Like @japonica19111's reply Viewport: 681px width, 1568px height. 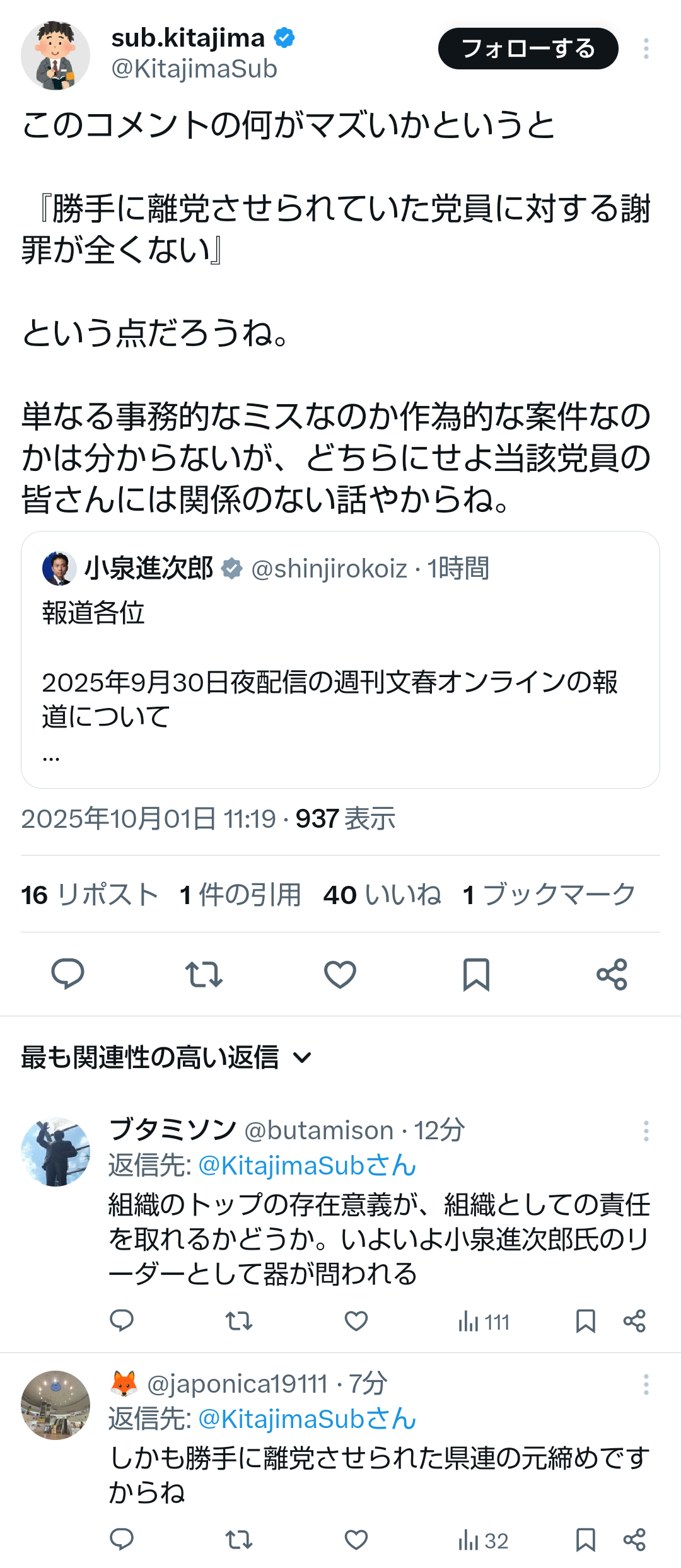click(x=356, y=1540)
